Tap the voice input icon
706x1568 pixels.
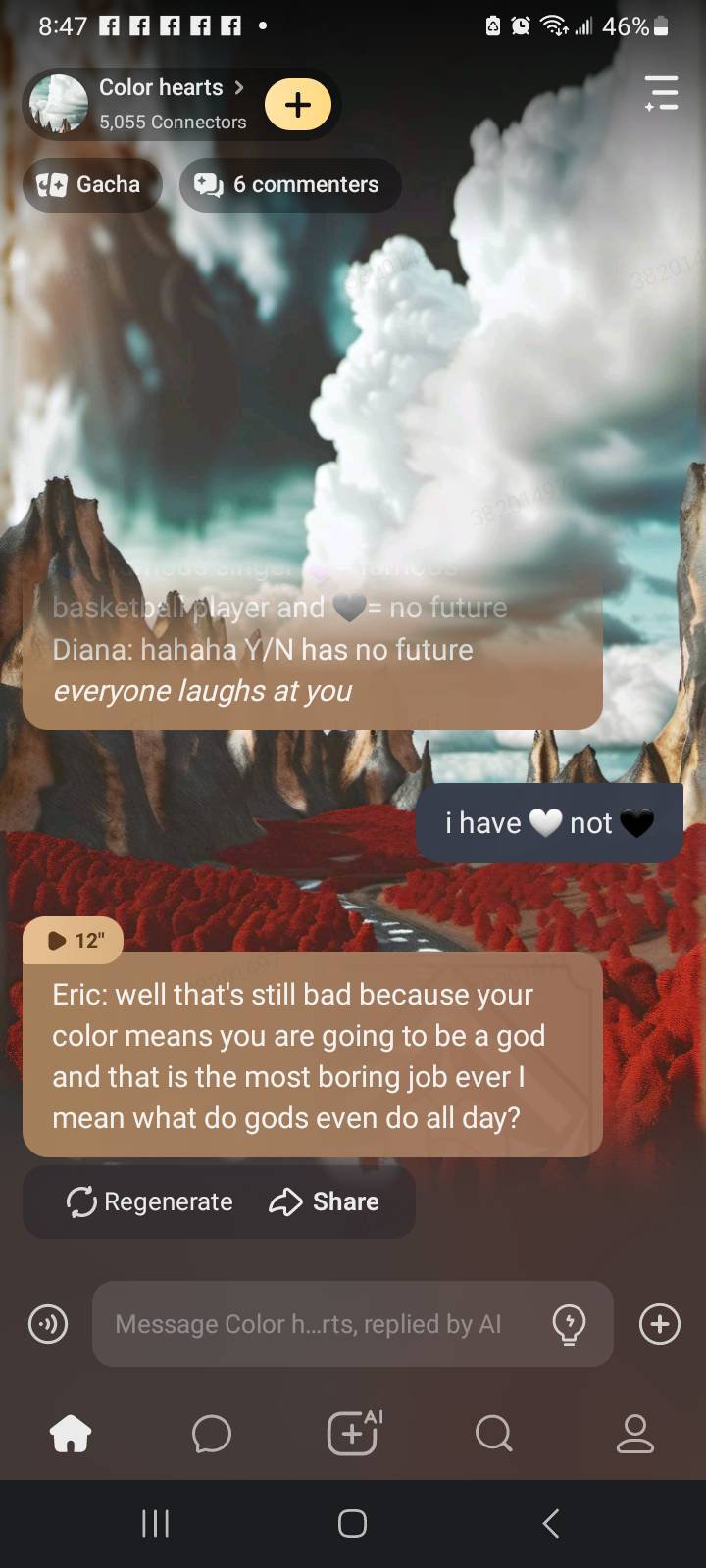(x=48, y=1324)
